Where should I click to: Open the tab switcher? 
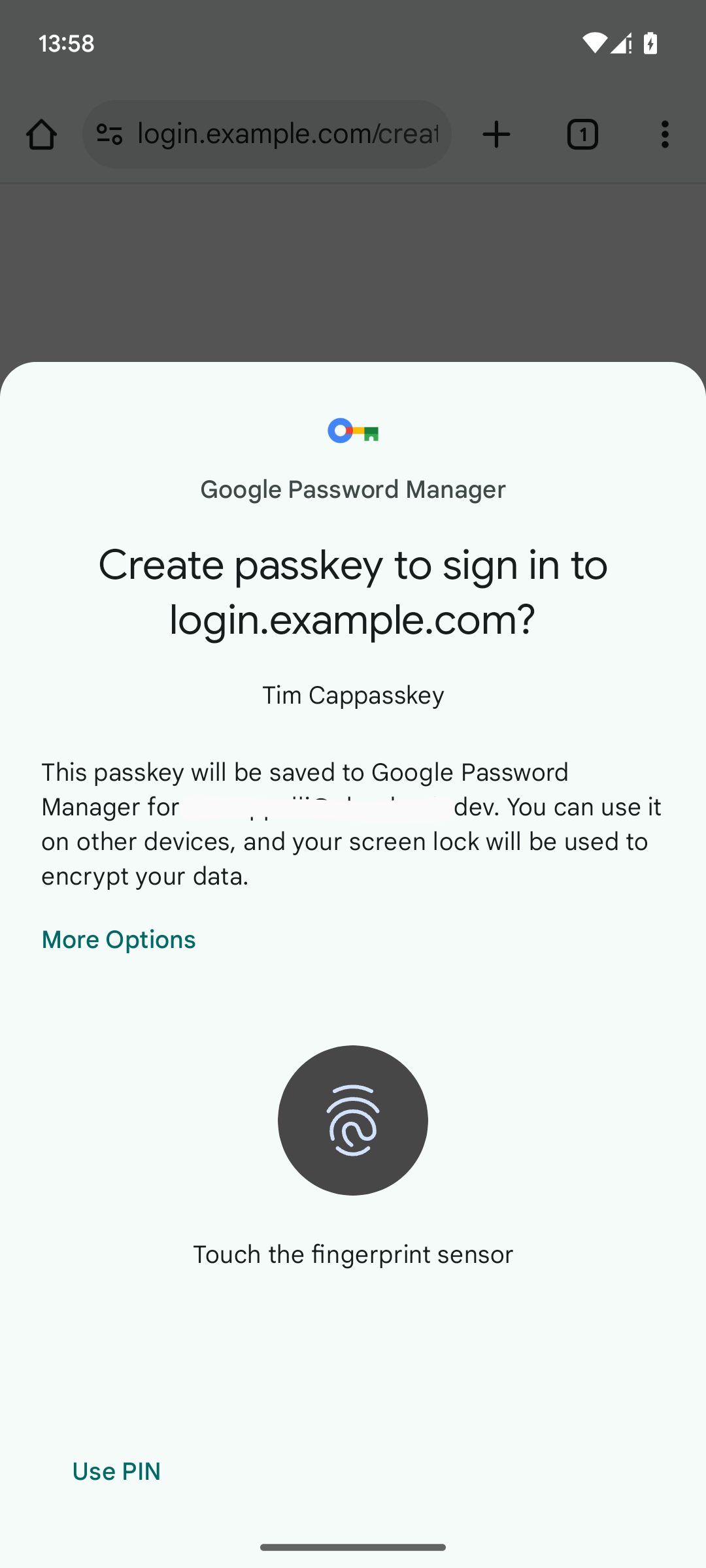[x=582, y=135]
